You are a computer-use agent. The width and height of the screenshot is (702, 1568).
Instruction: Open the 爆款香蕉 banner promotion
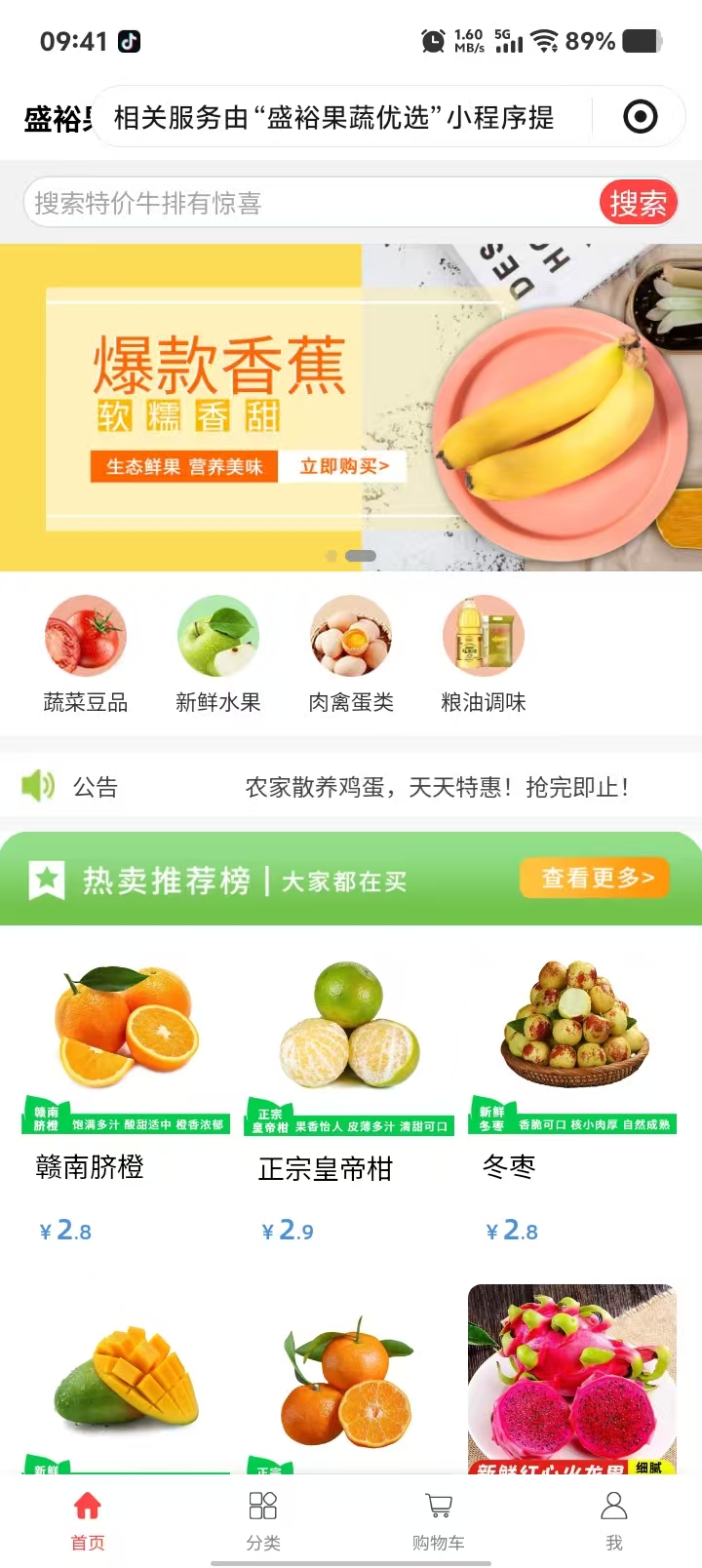(x=351, y=408)
